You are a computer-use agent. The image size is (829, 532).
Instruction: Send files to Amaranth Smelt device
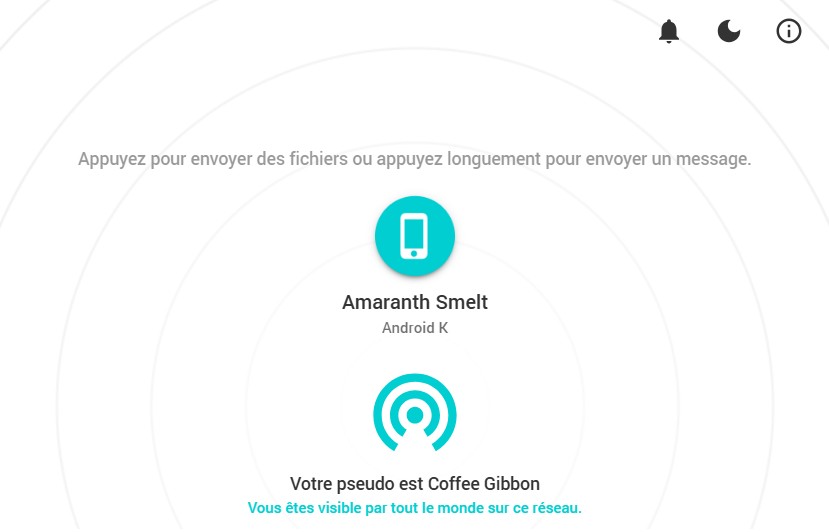(414, 237)
